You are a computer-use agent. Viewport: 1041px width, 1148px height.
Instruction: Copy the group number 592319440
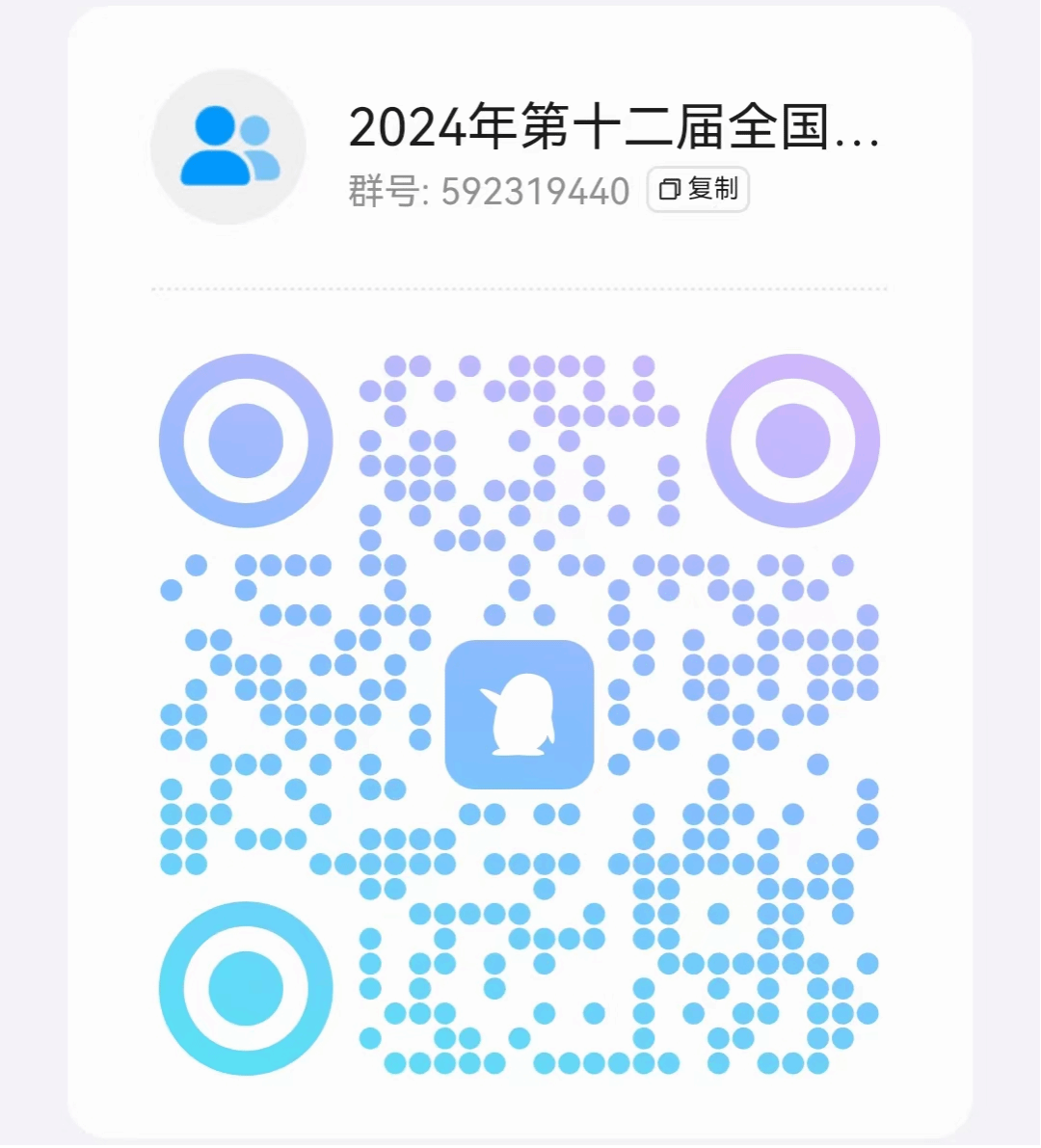tap(698, 190)
